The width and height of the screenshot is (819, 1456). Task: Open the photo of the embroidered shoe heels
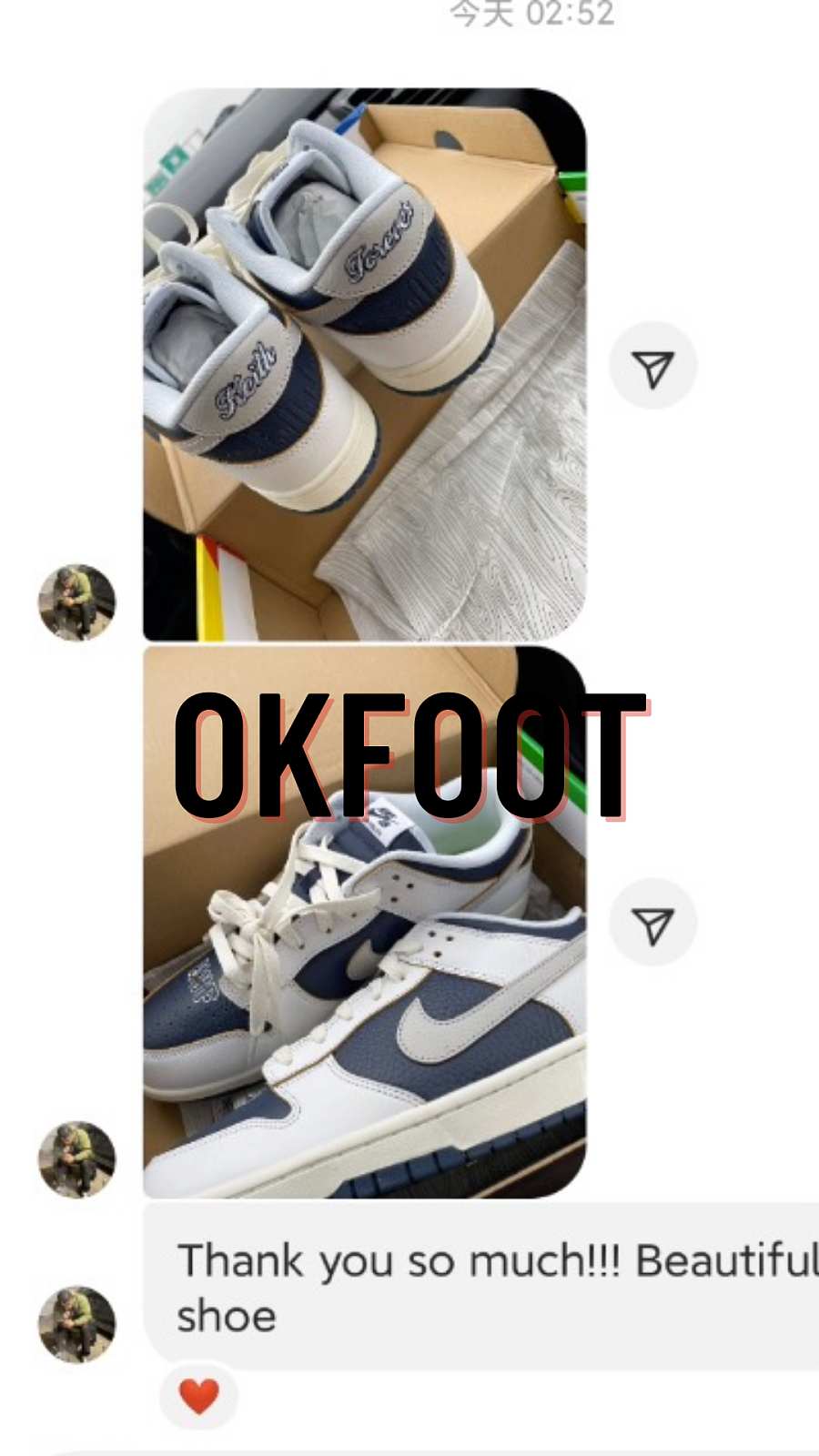(364, 364)
